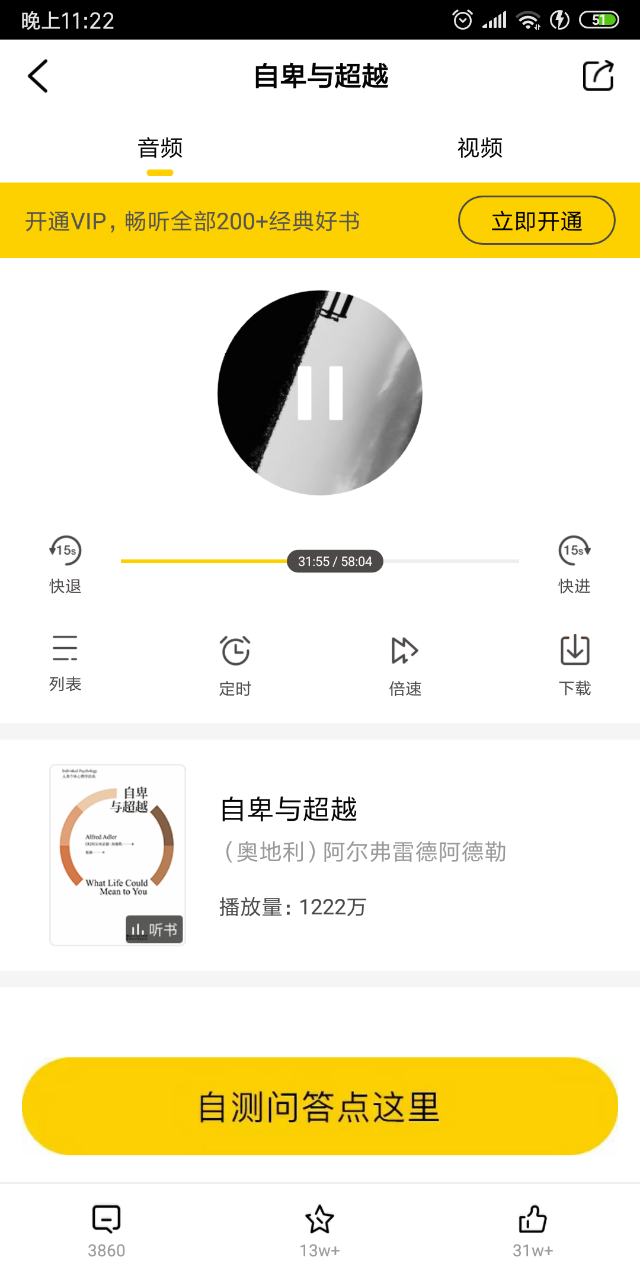Open the 列表 playlist

pyautogui.click(x=65, y=663)
